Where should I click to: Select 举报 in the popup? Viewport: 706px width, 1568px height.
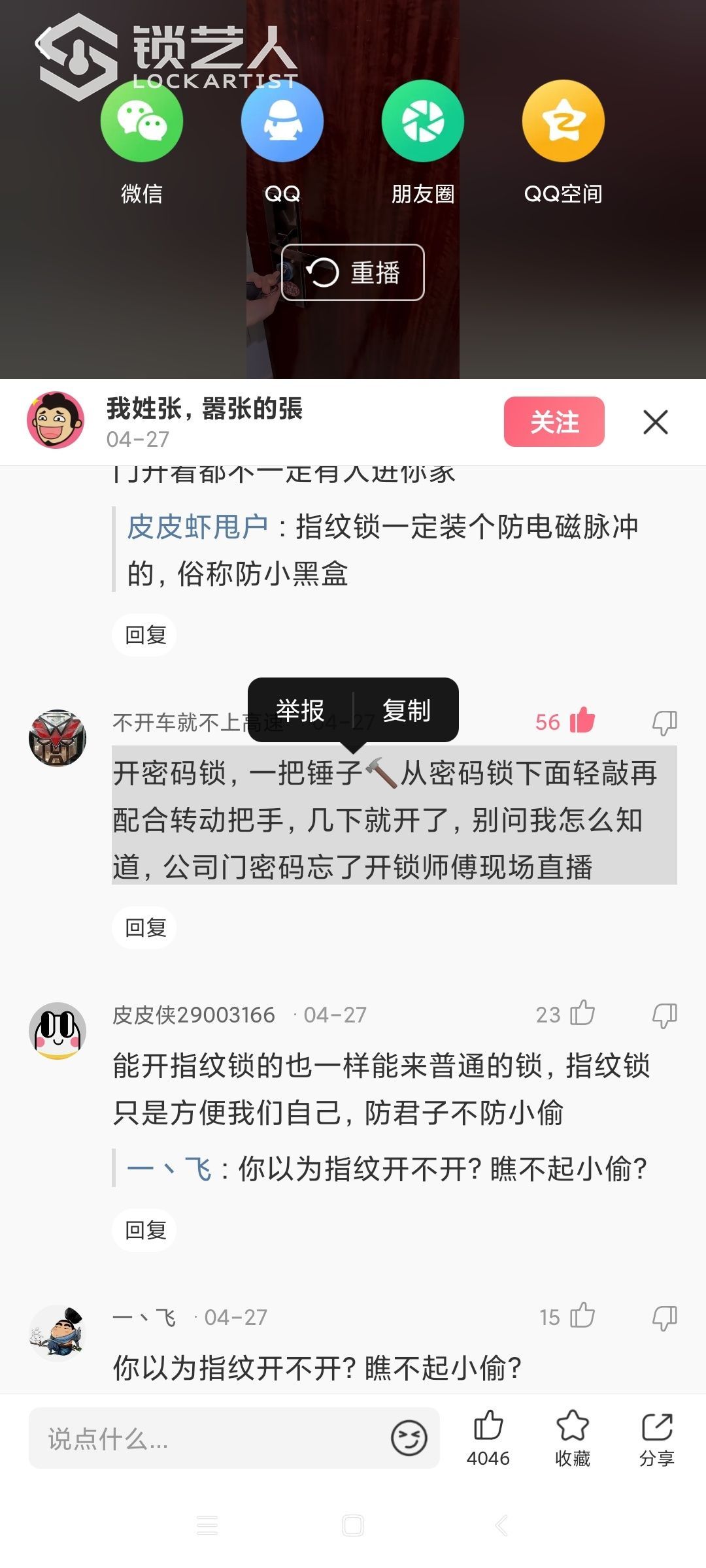[x=300, y=710]
